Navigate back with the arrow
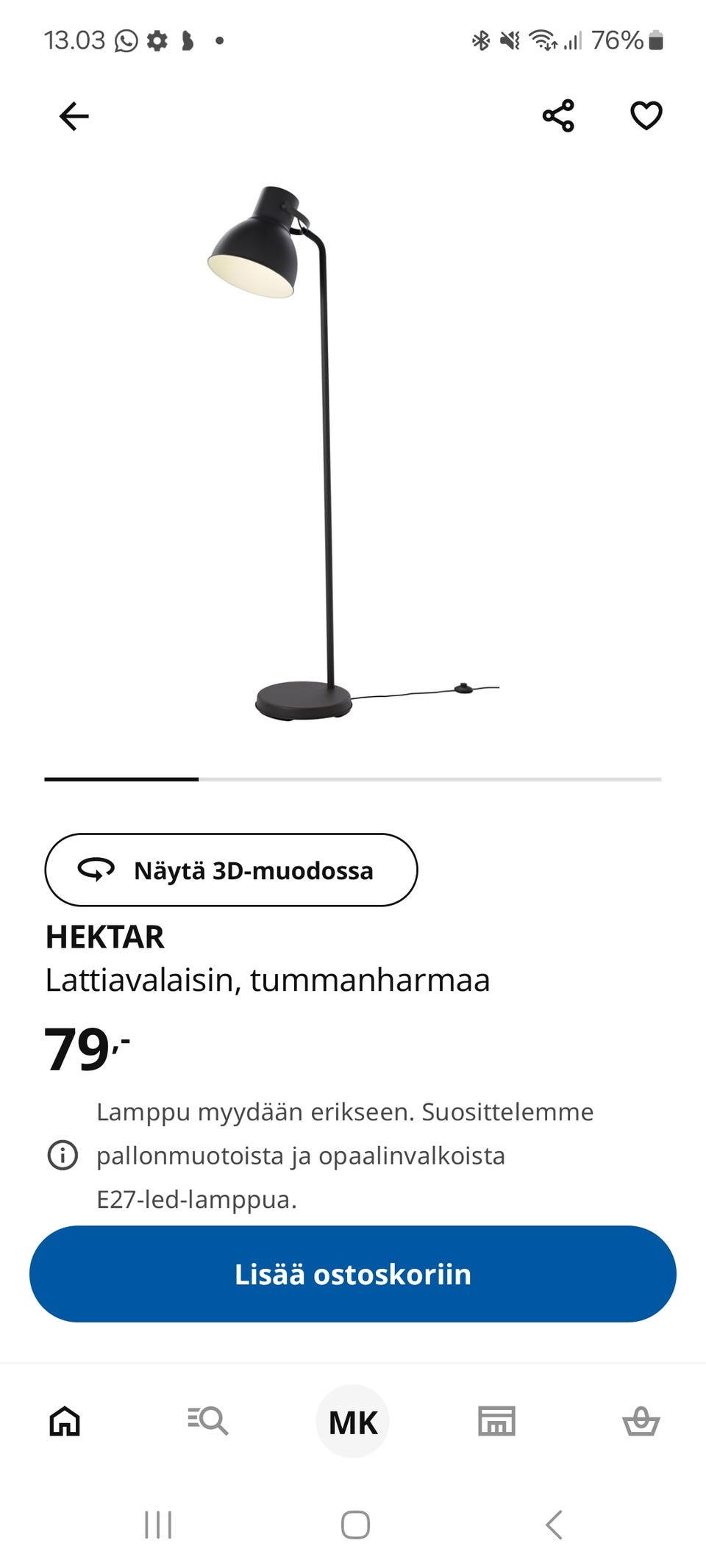Viewport: 706px width, 1568px height. point(73,114)
